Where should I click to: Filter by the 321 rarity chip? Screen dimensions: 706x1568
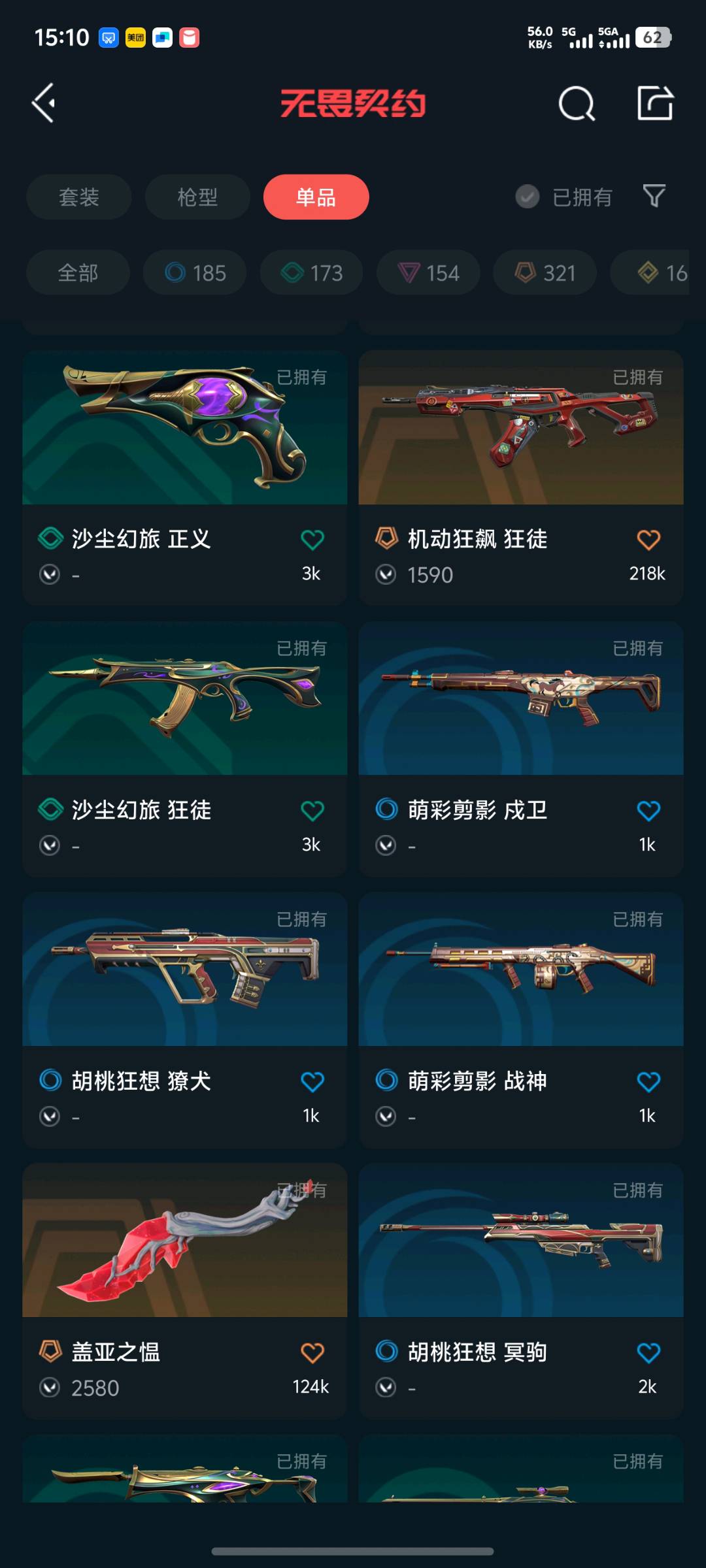point(545,272)
